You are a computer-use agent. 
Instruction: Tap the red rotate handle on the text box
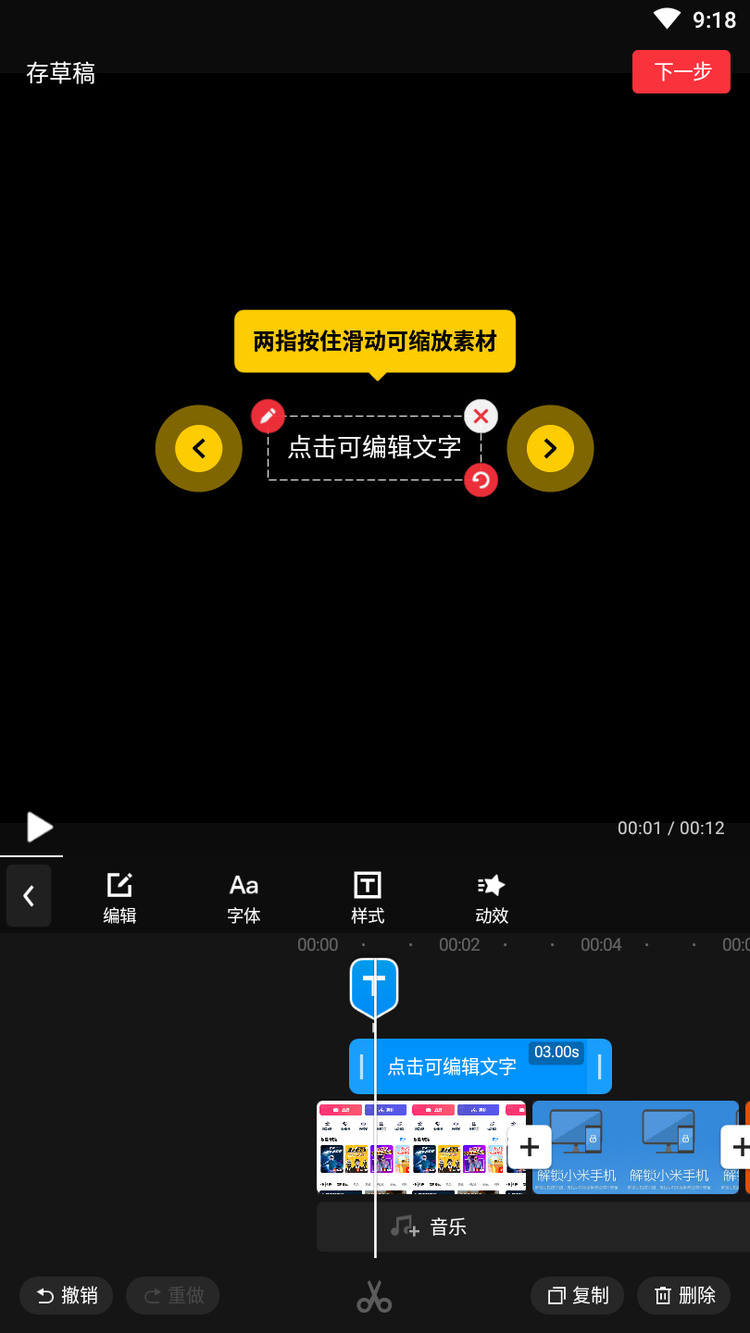pos(481,480)
